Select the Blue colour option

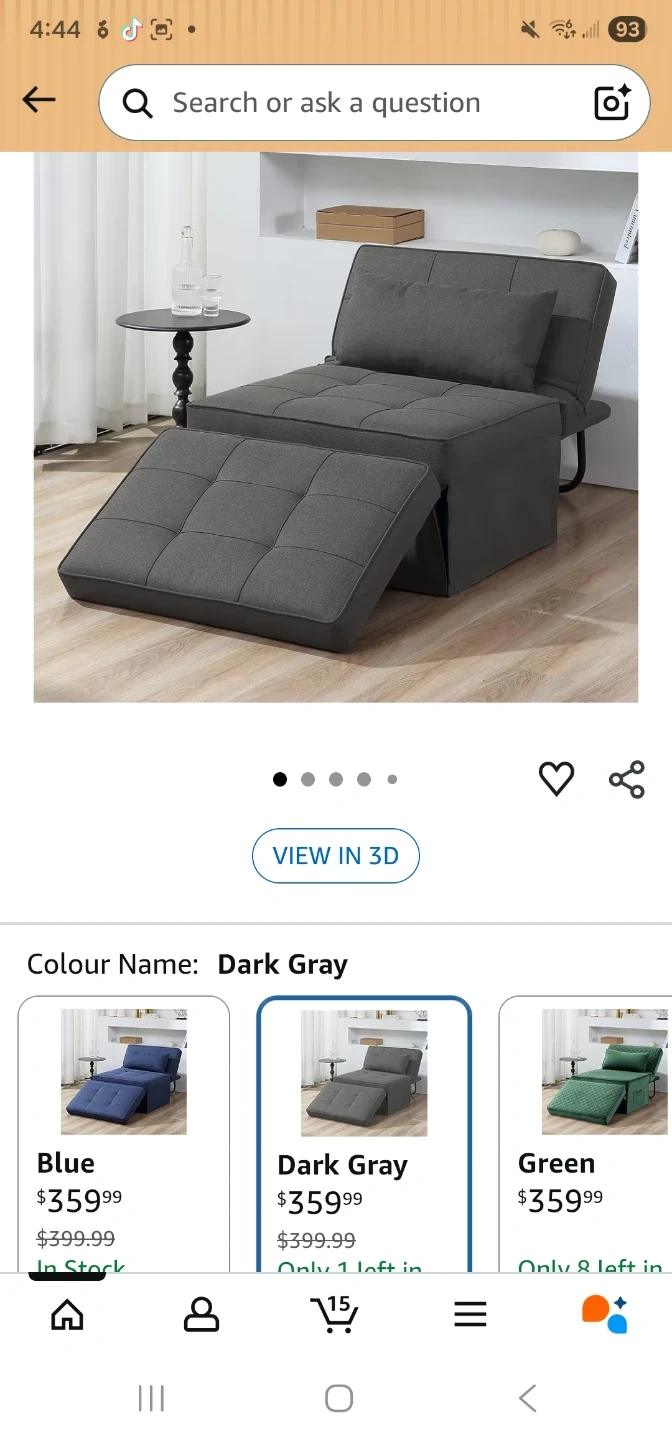[x=124, y=1130]
